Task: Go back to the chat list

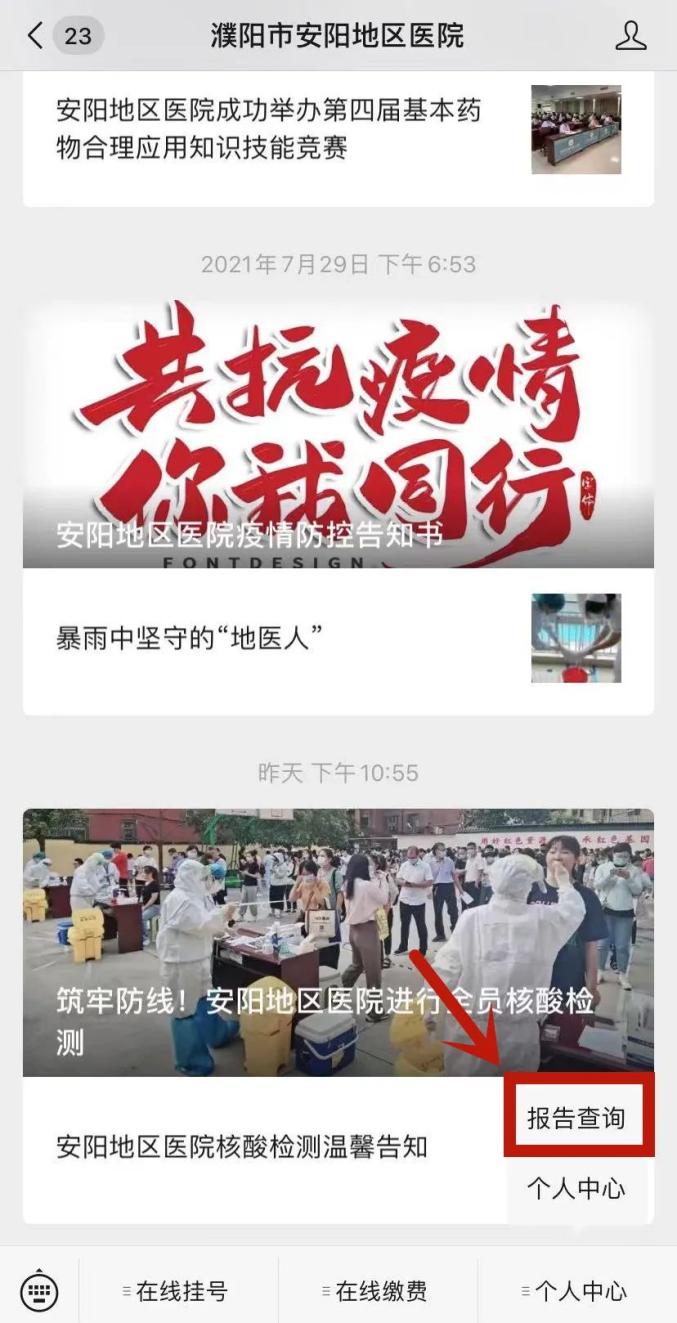Action: (36, 37)
